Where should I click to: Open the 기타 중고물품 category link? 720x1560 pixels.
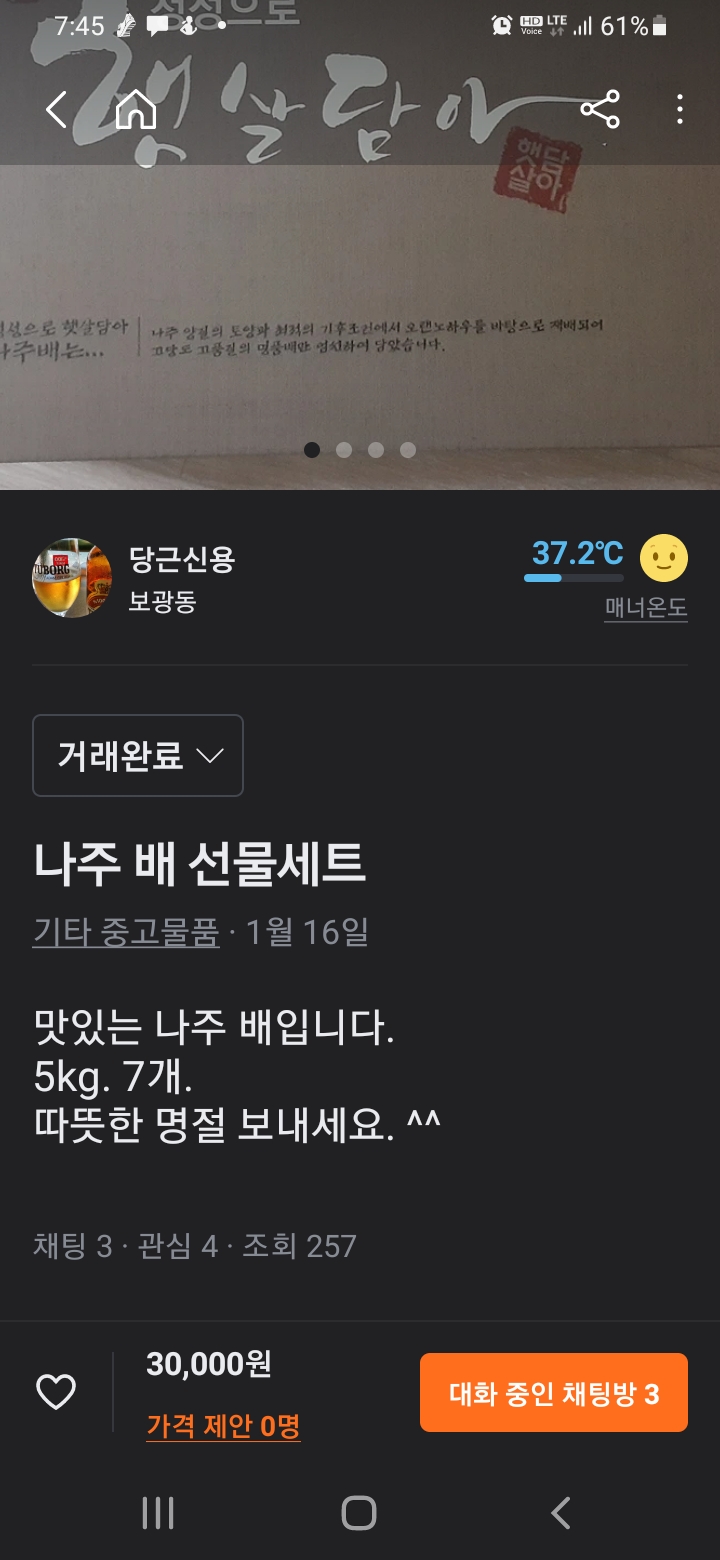[x=126, y=932]
